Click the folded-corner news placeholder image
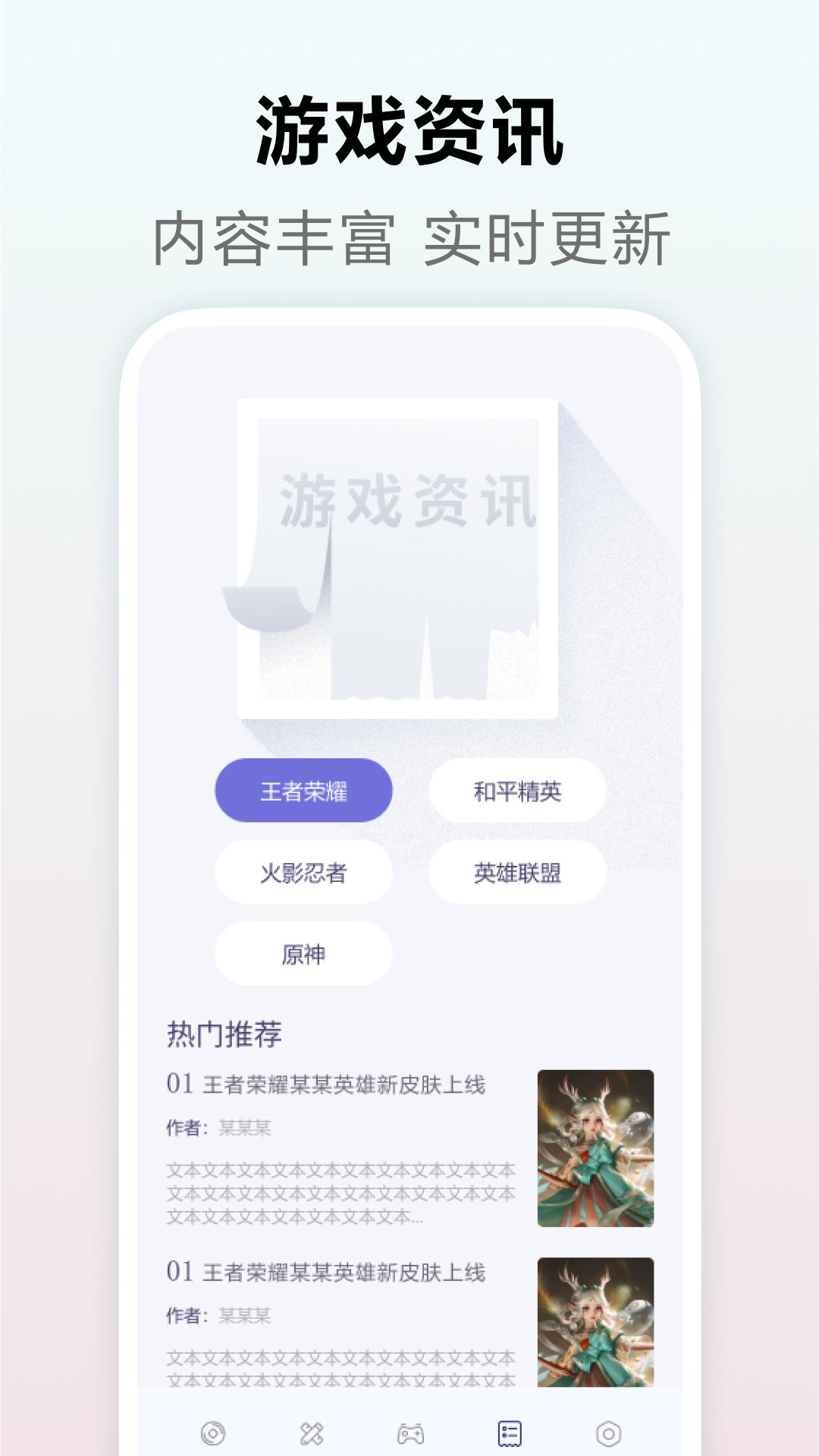This screenshot has width=819, height=1456. [398, 557]
